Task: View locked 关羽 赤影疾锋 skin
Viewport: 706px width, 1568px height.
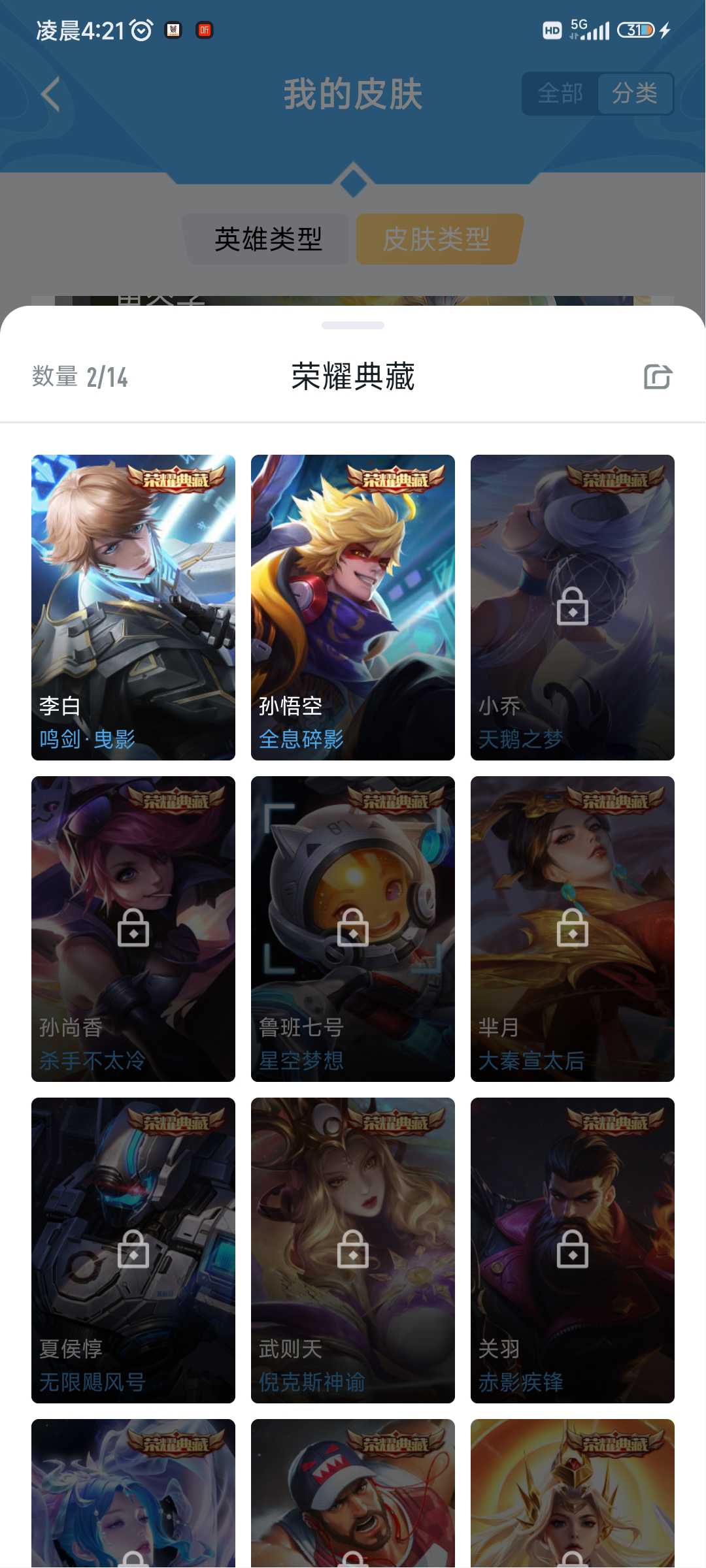Action: pos(573,1250)
